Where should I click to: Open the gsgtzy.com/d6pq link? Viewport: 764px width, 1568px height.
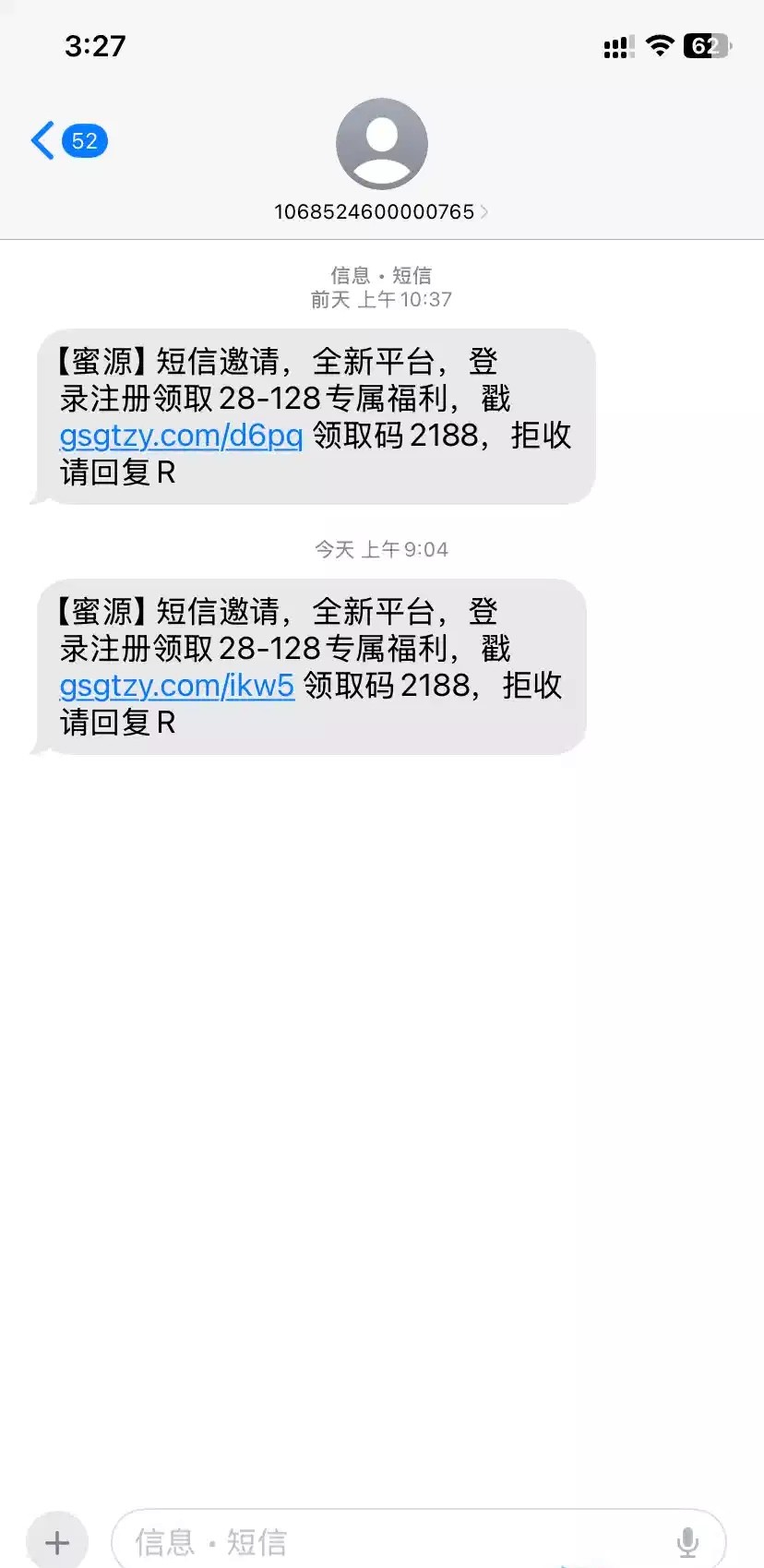click(181, 436)
